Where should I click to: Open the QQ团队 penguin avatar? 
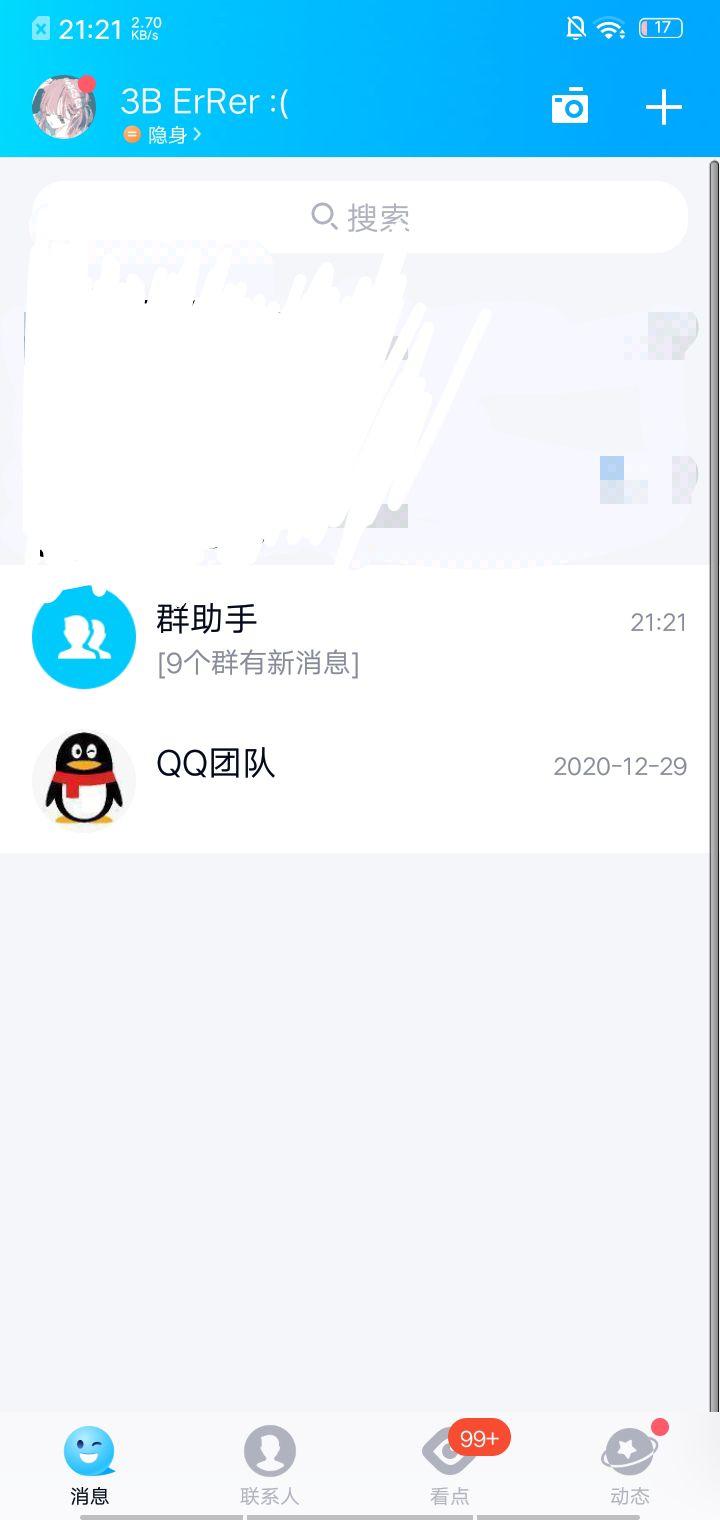[x=84, y=780]
